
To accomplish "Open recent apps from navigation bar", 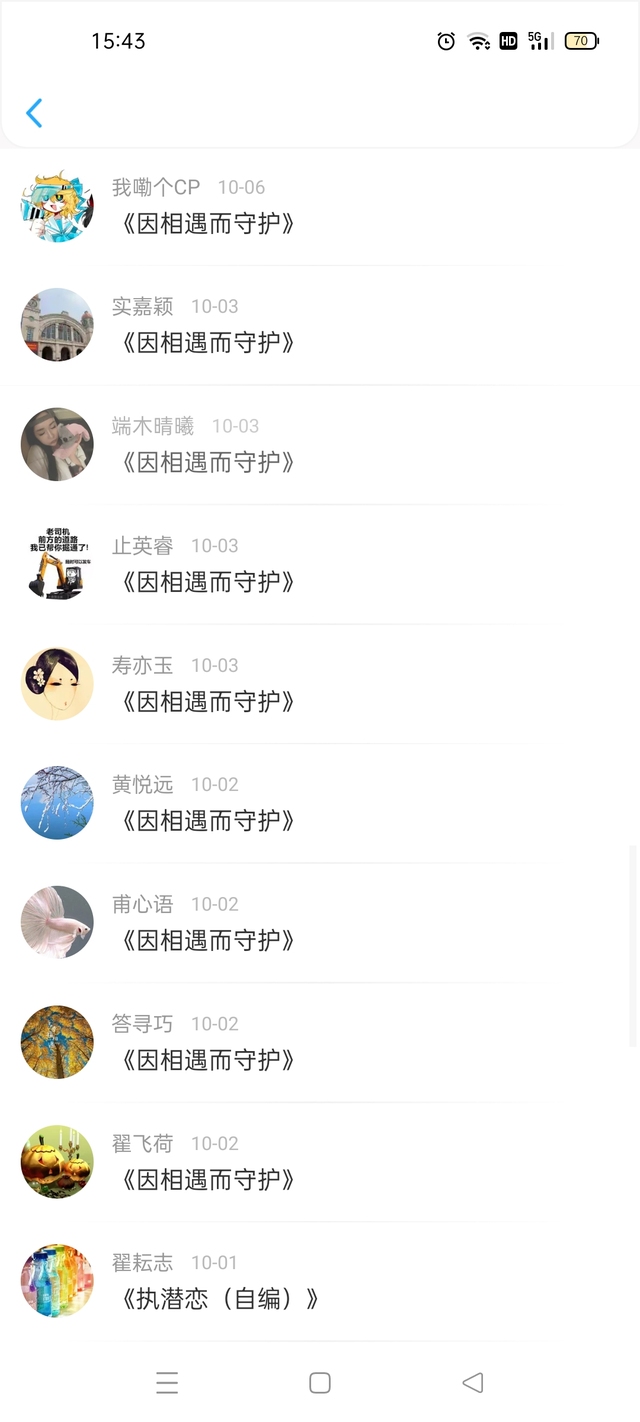I will pos(167,1383).
